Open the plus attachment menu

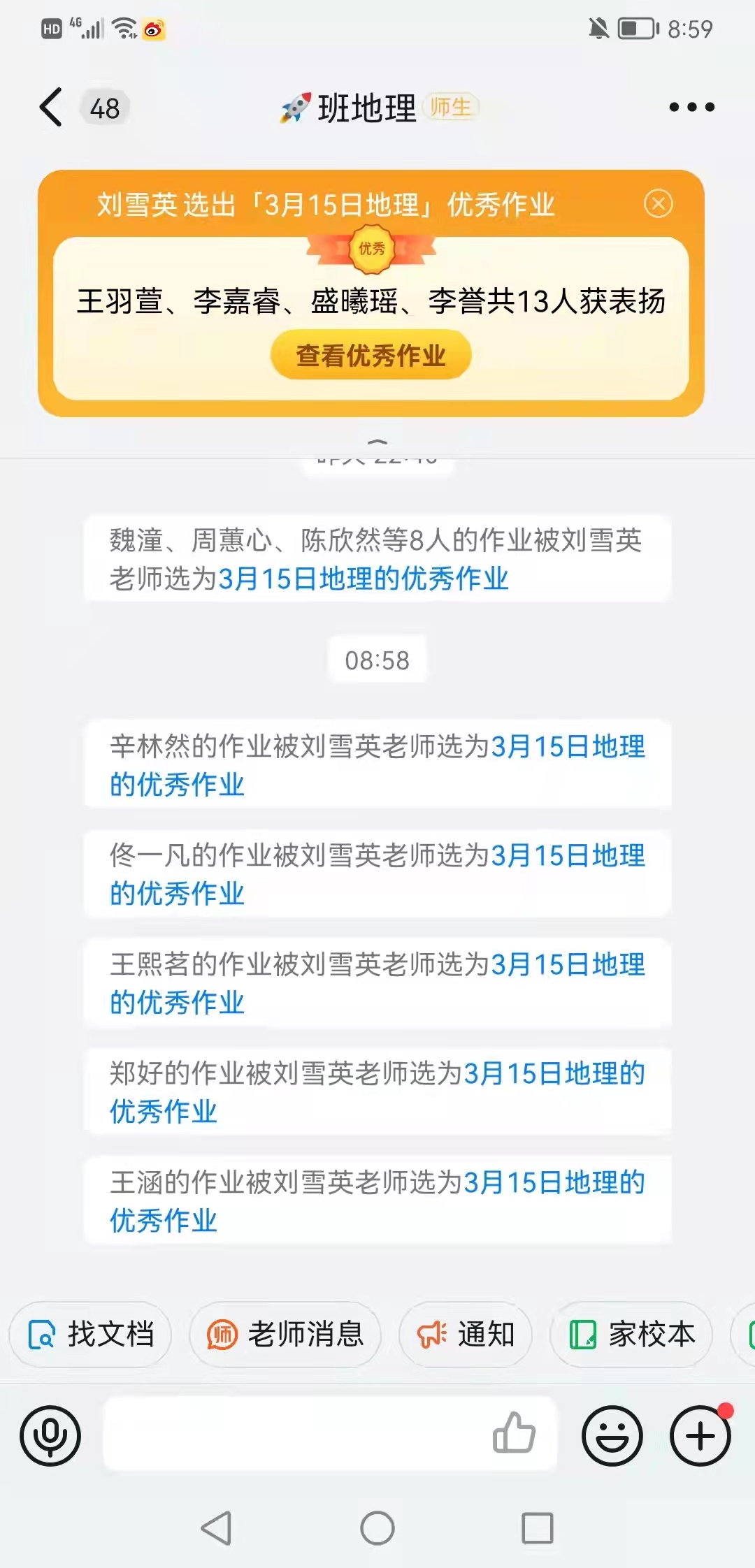coord(700,1436)
